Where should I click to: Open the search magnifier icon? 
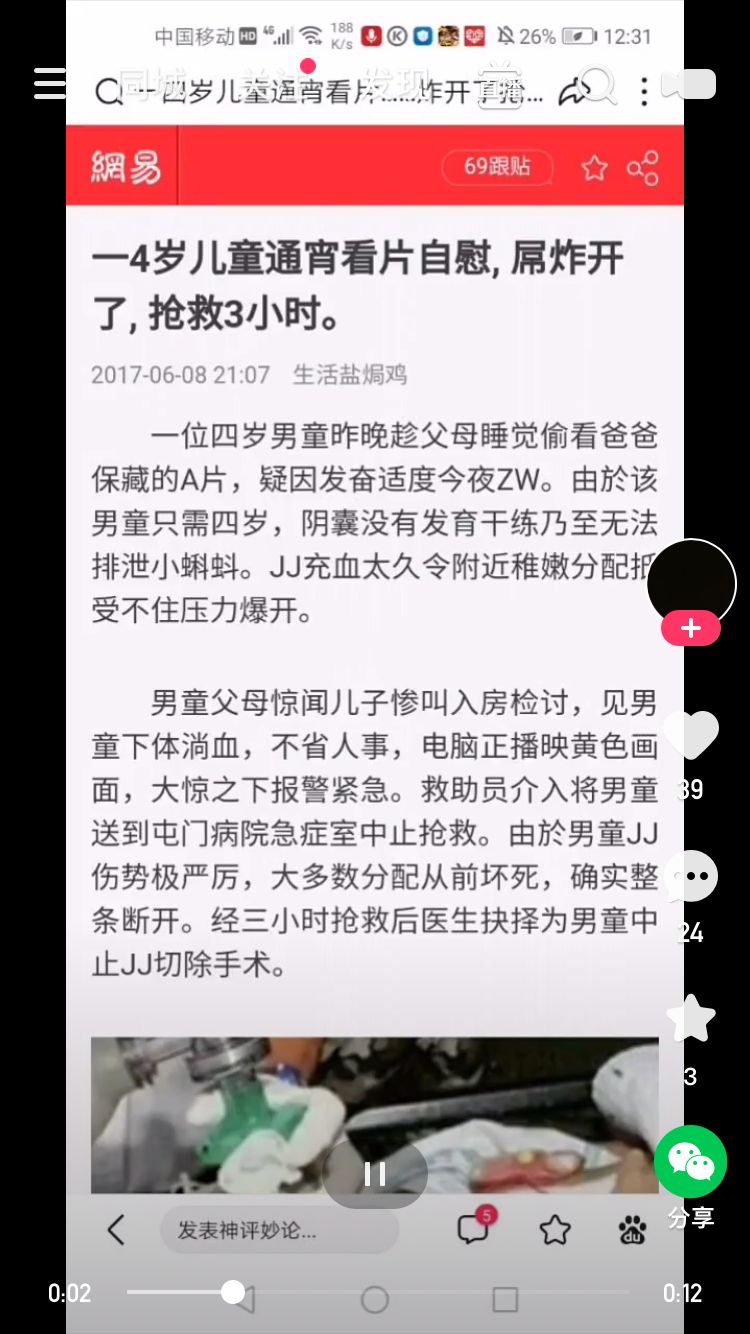point(598,84)
